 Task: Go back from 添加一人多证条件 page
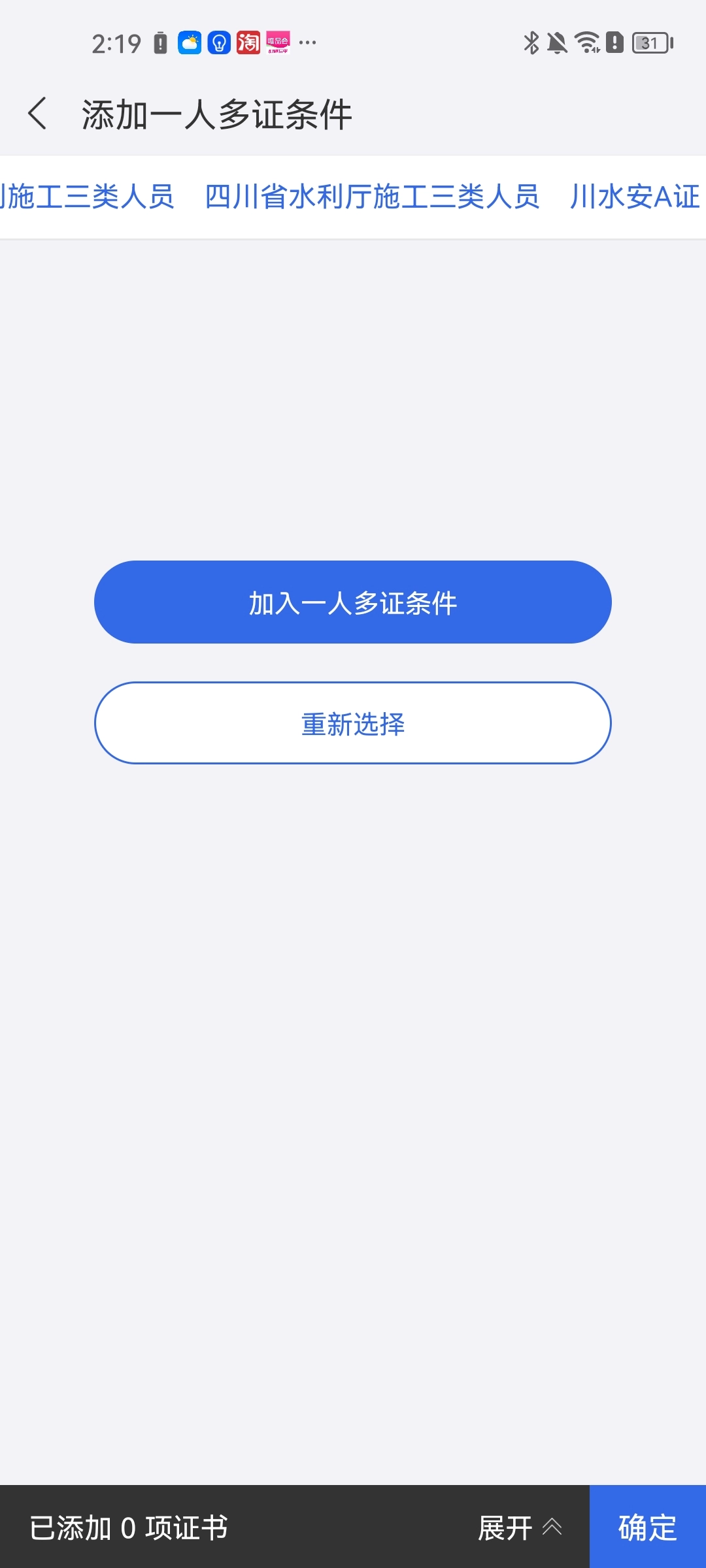pos(38,114)
